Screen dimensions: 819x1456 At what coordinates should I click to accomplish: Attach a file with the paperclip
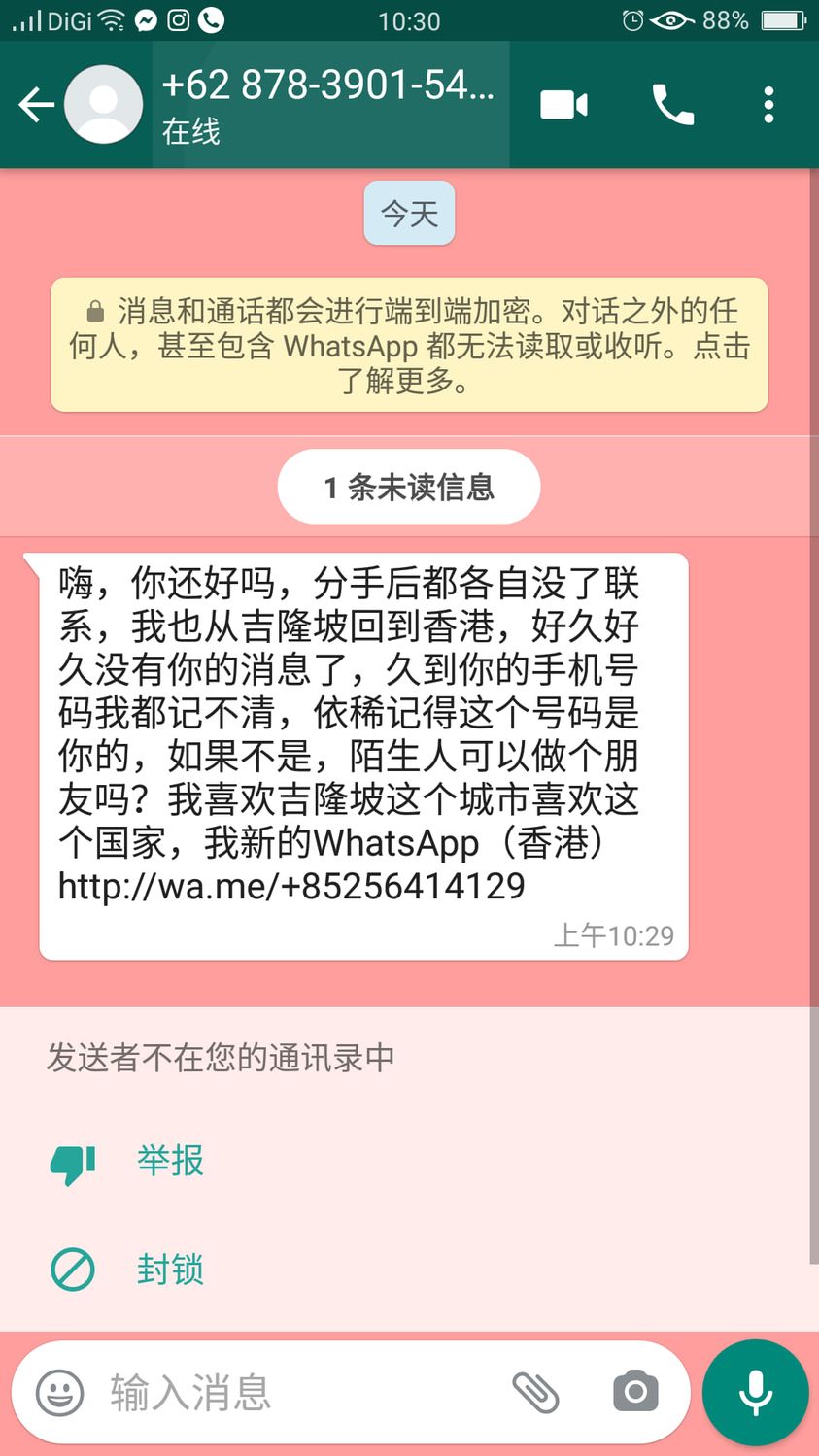[x=535, y=1393]
